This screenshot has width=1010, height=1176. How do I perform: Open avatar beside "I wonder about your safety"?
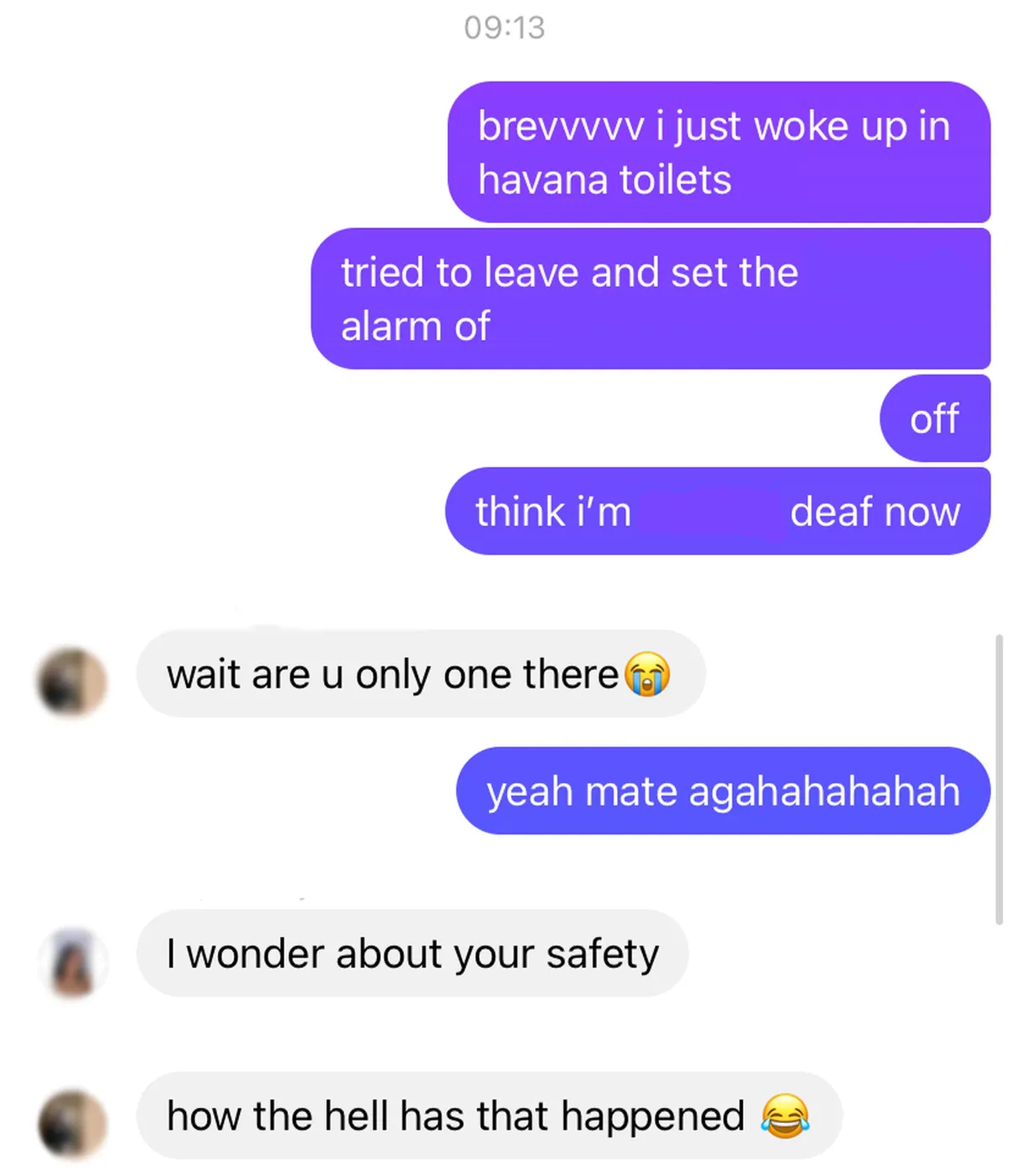pos(73,962)
